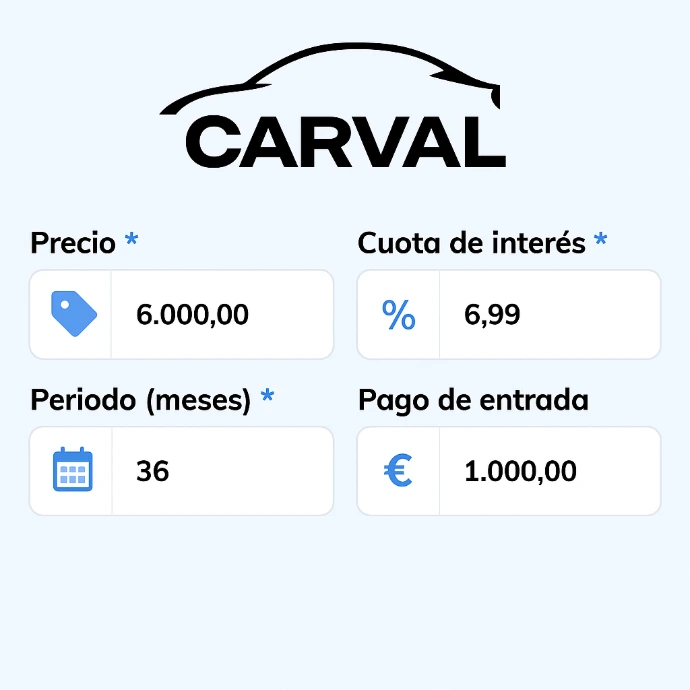The width and height of the screenshot is (690, 690).
Task: Edit the Precio field showing 6.000,00
Action: pyautogui.click(x=220, y=315)
